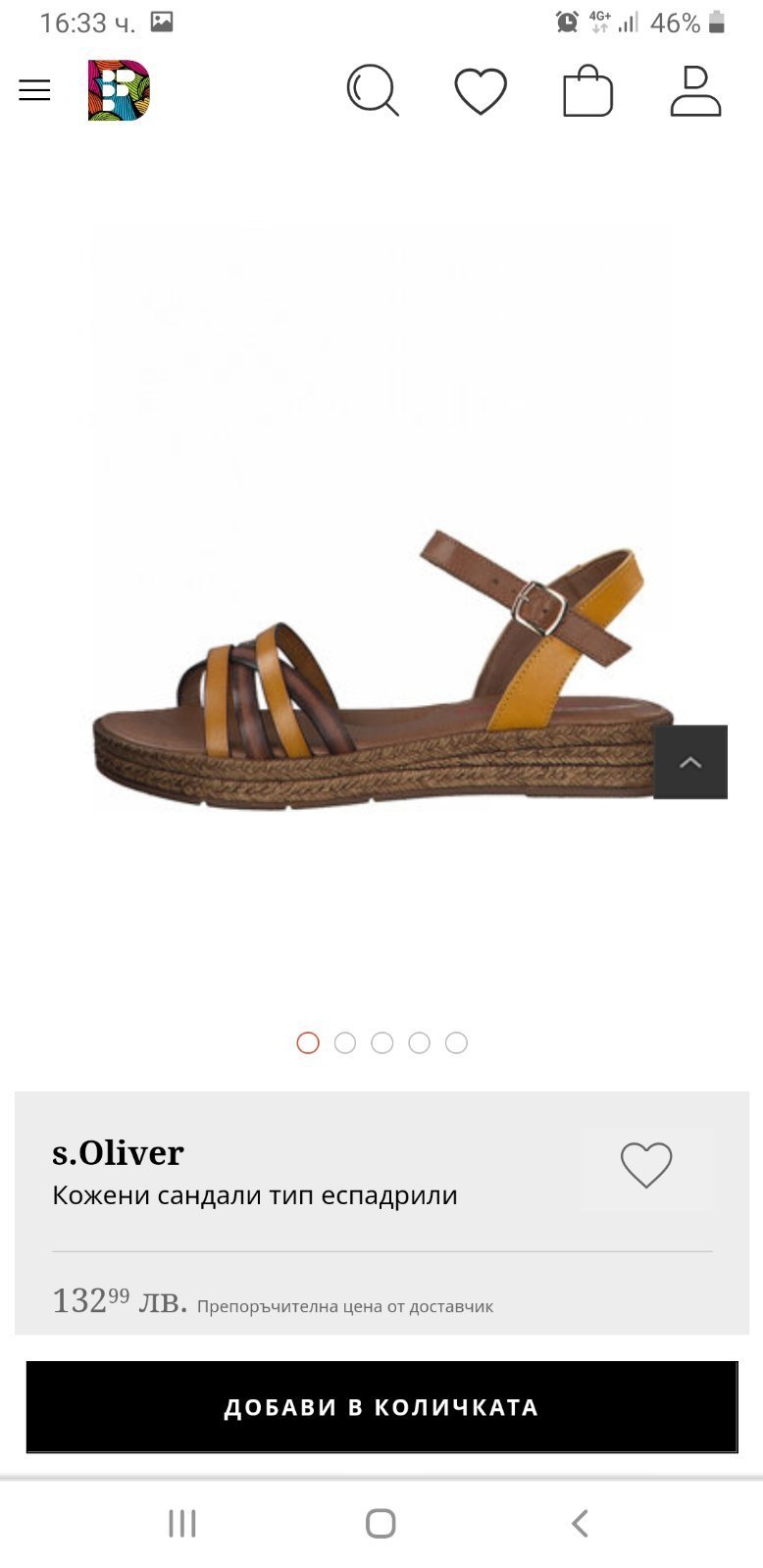Tap Добави в количката button
This screenshot has width=763, height=1568.
pos(381,1407)
